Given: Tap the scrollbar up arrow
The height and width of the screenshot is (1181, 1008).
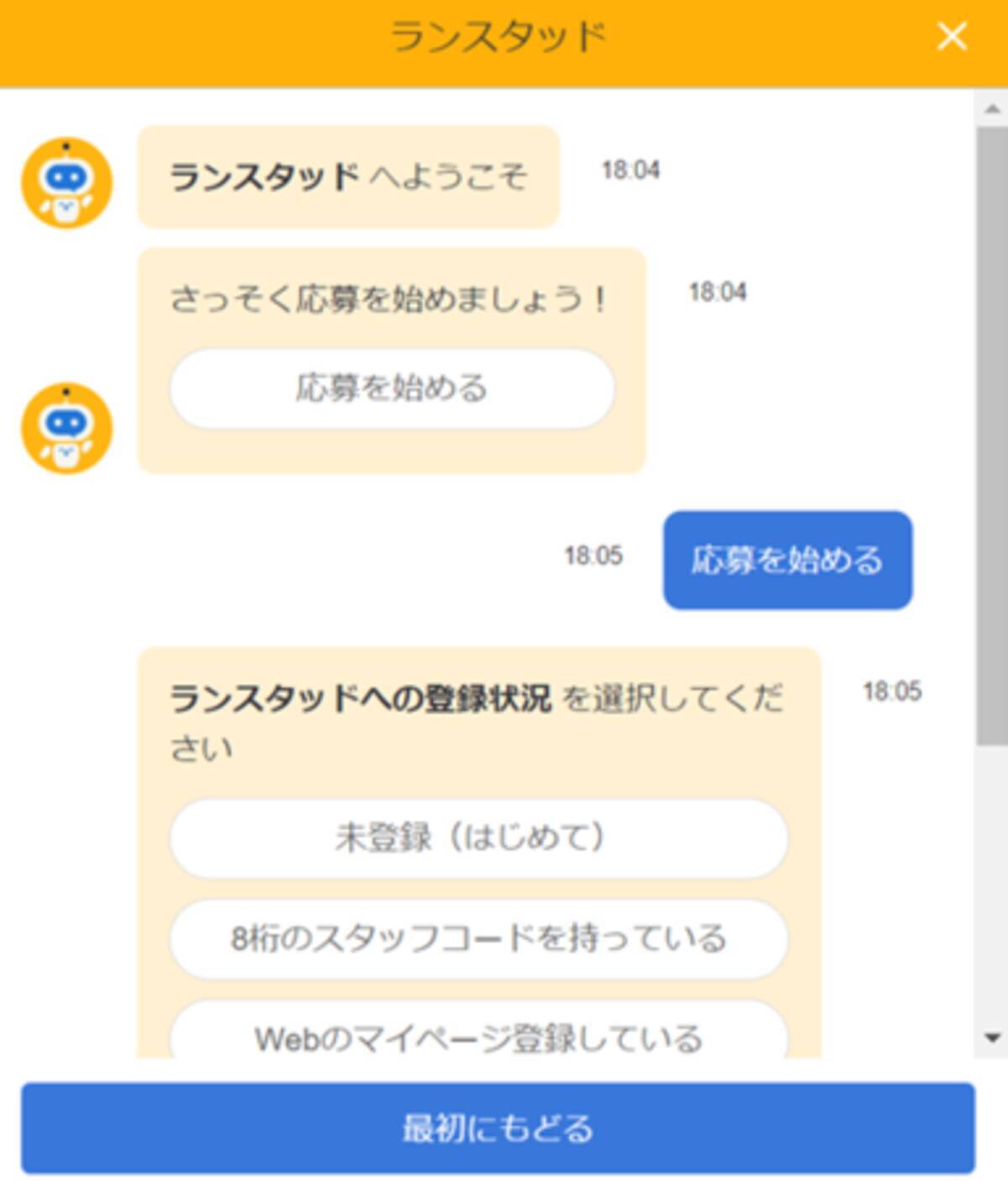Looking at the screenshot, I should (x=992, y=109).
